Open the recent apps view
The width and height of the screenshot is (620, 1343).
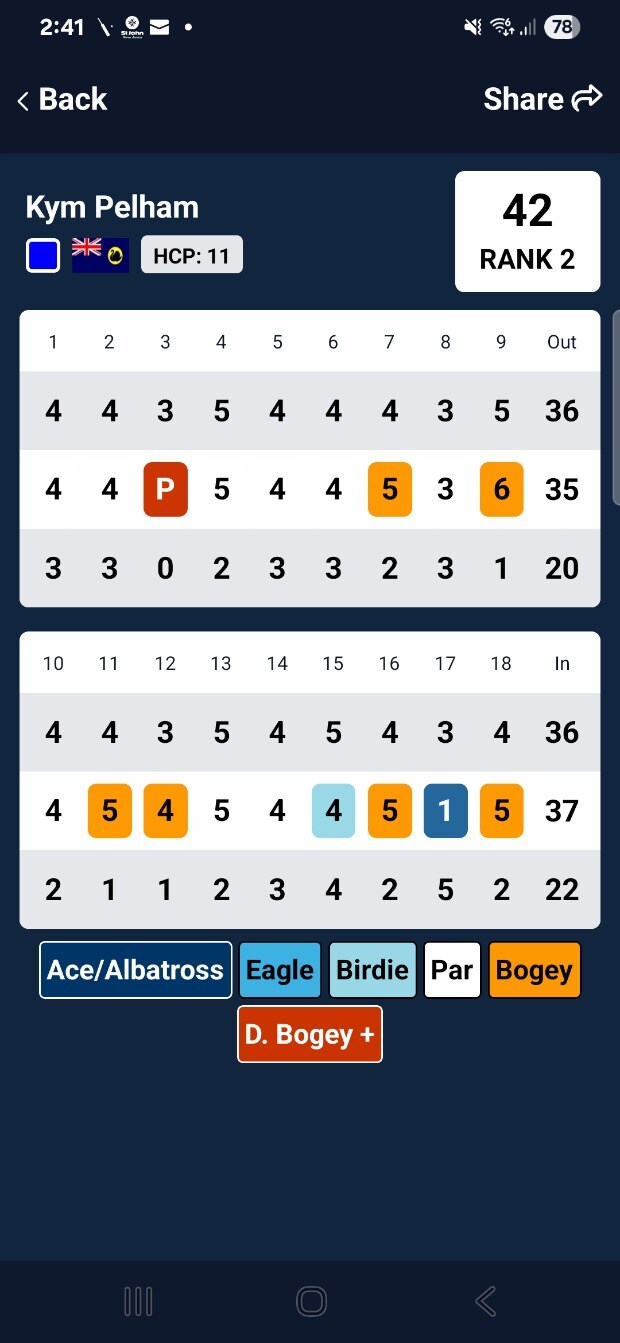pos(137,1301)
